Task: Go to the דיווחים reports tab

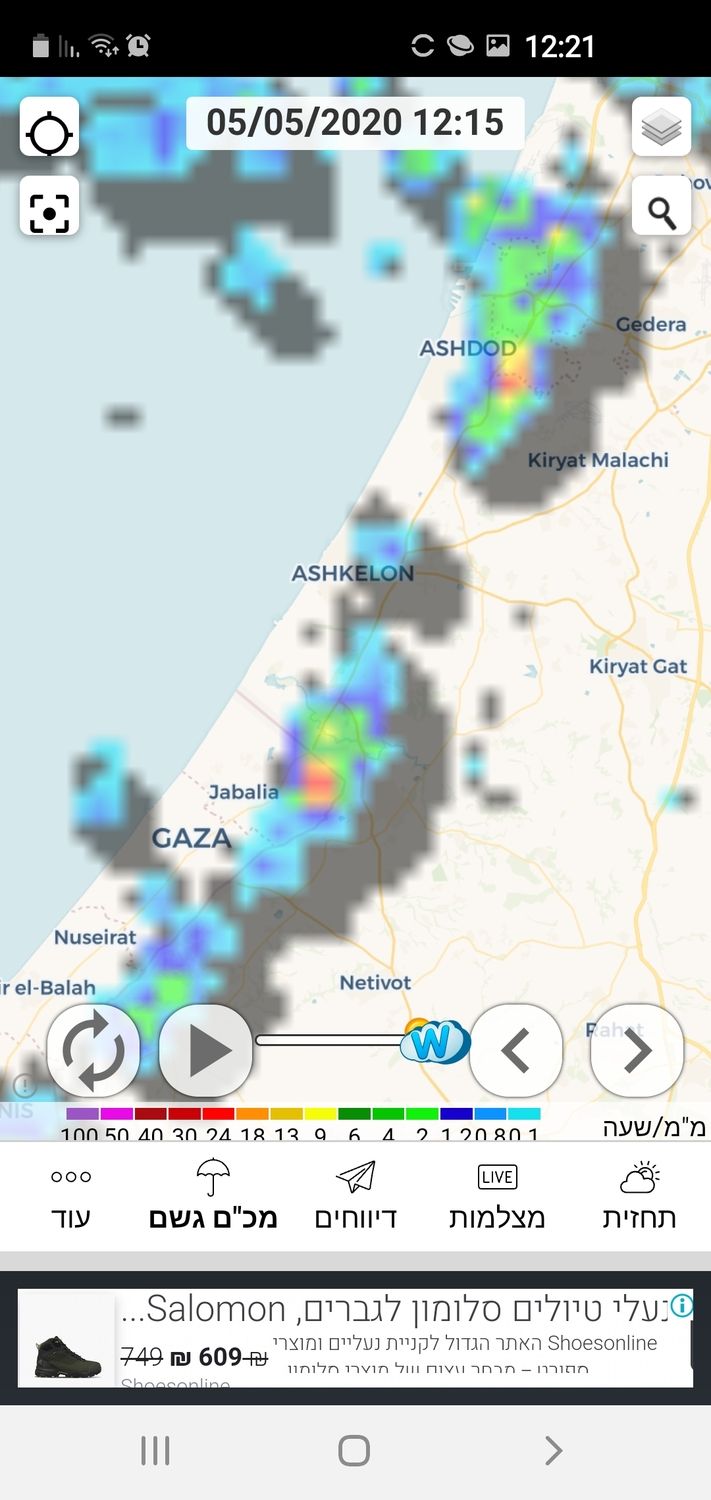Action: (356, 1196)
